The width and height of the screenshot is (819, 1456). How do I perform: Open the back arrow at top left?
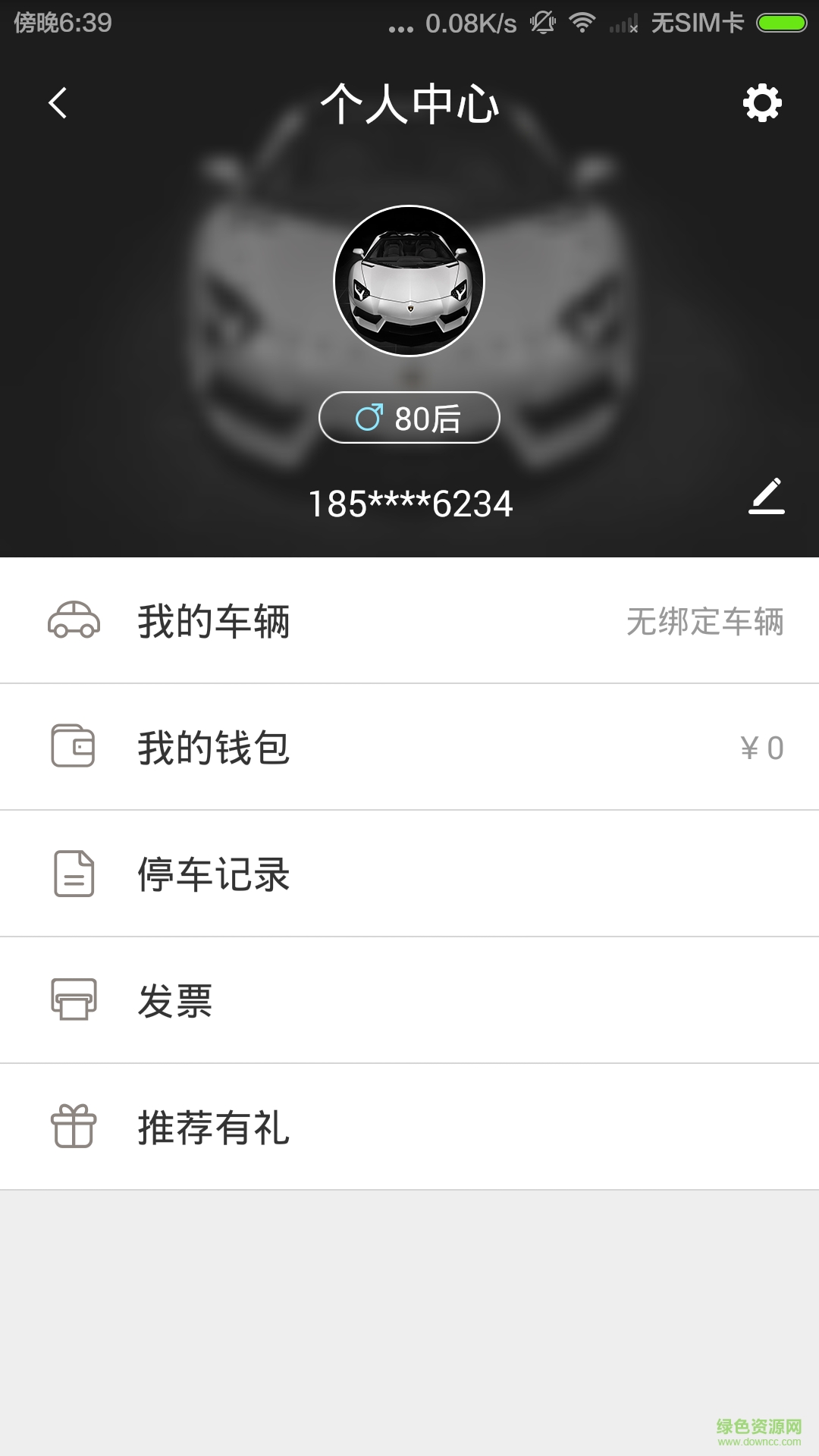click(x=58, y=105)
